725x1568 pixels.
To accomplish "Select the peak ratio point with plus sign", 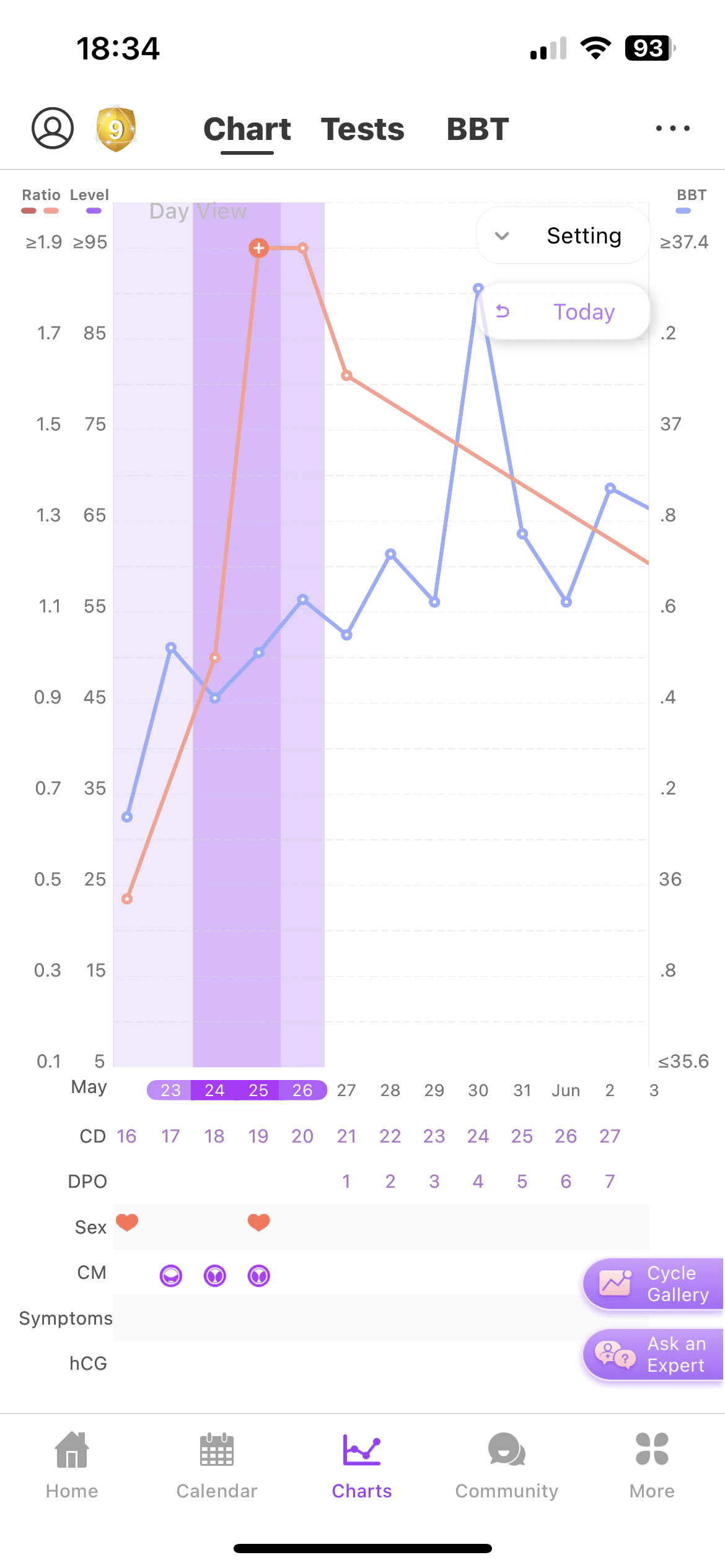I will coord(258,248).
